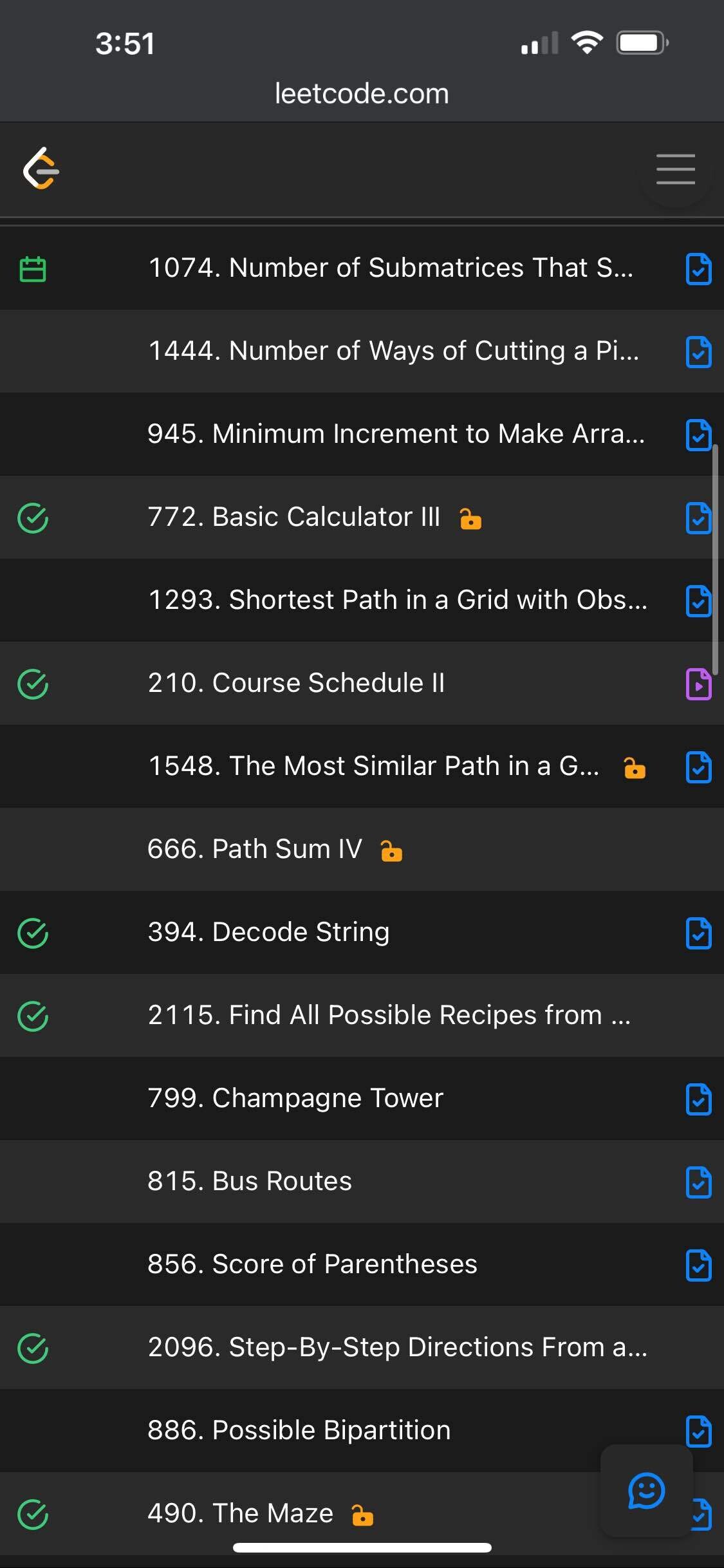Open 815 Bus Routes problem

point(250,1181)
